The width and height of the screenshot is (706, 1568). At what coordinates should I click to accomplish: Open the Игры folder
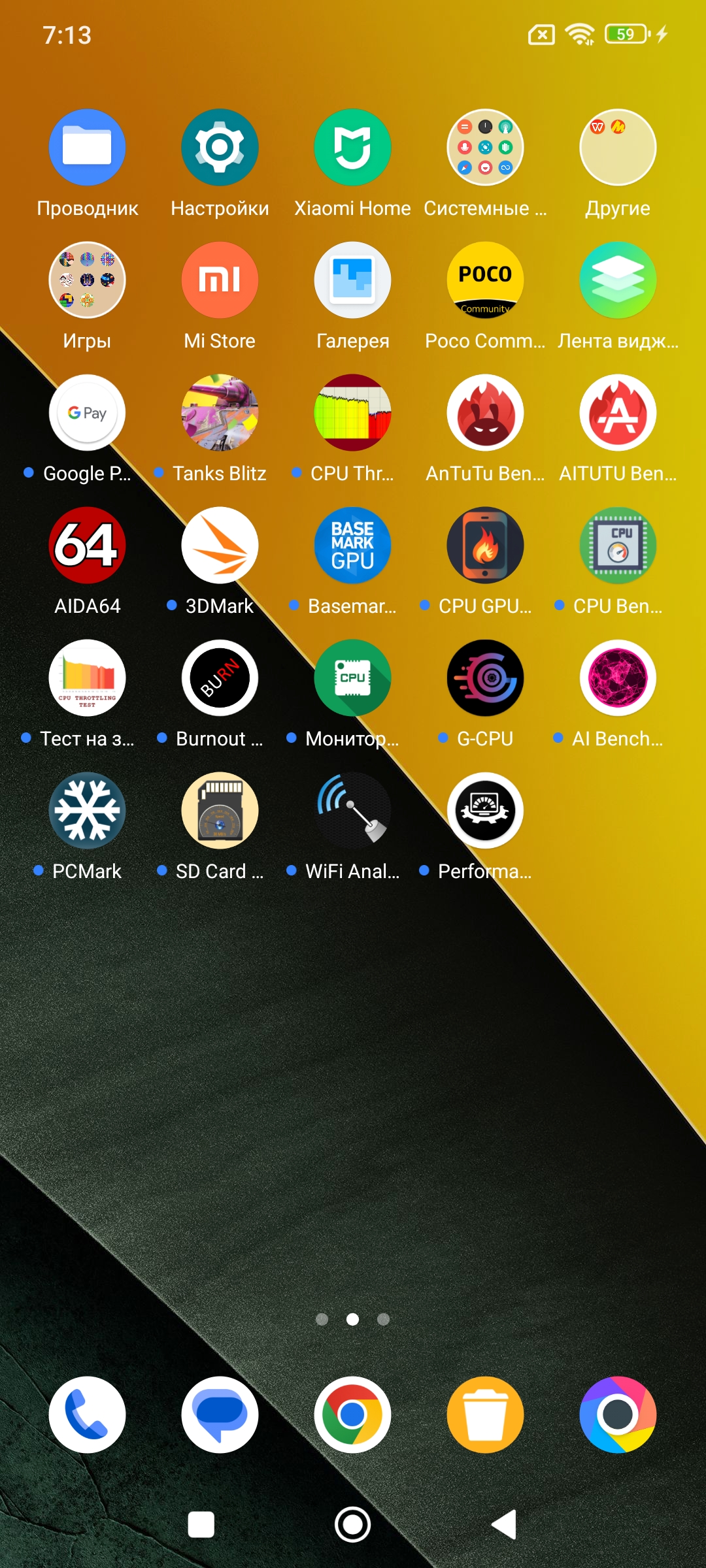87,280
